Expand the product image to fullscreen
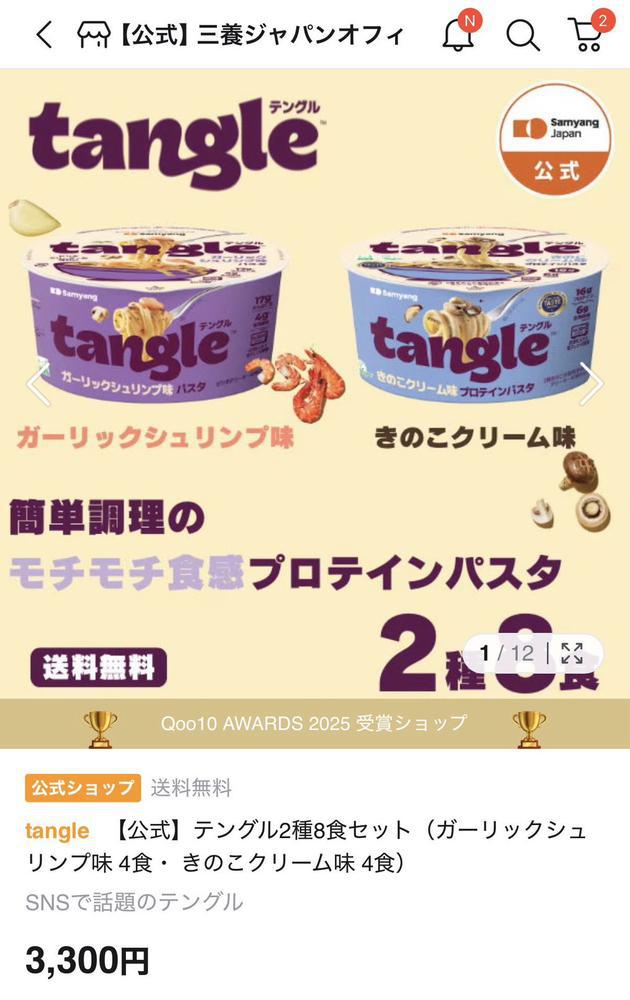 click(x=572, y=654)
